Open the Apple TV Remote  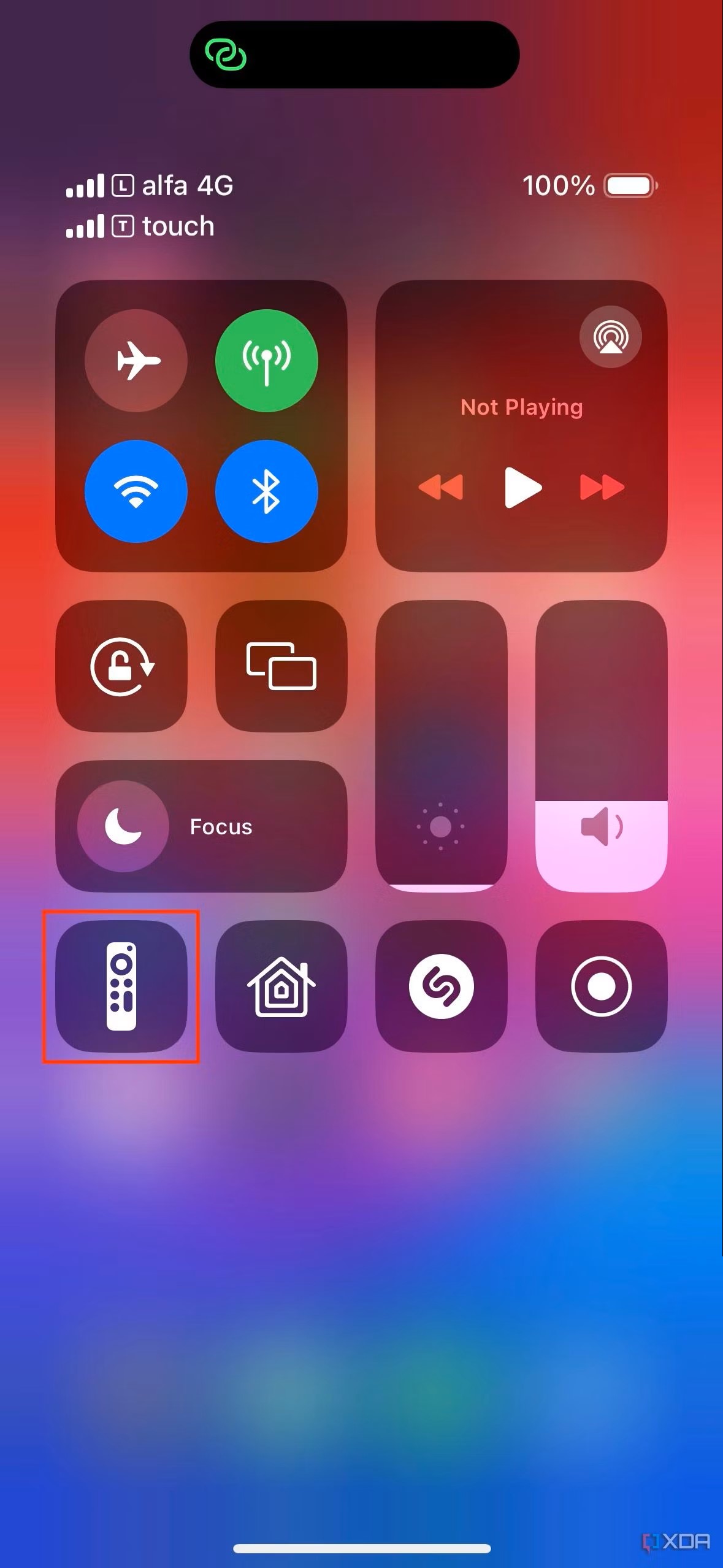[121, 986]
